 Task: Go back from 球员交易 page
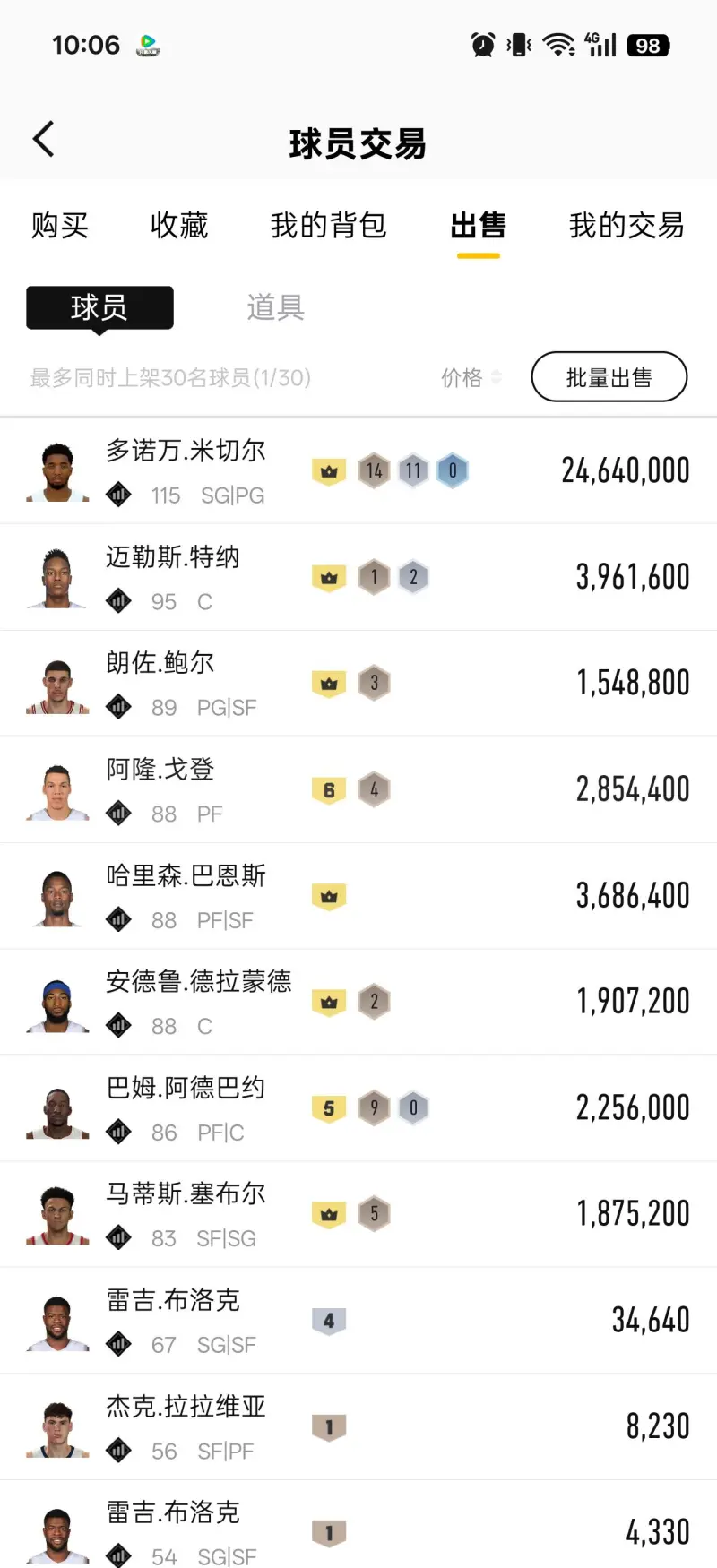[44, 140]
